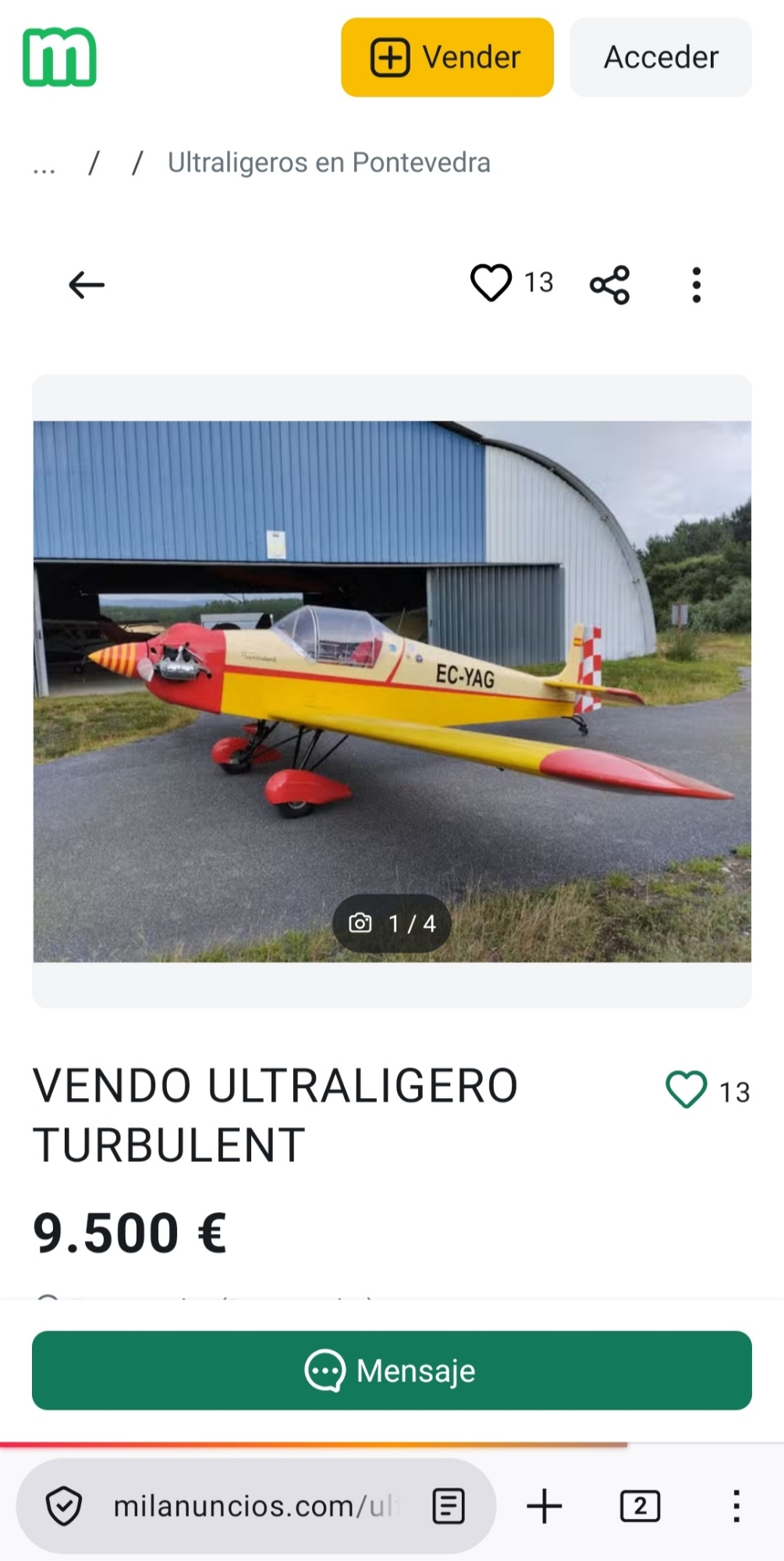The image size is (784, 1561).
Task: Open the Acceder login button
Action: pyautogui.click(x=661, y=58)
